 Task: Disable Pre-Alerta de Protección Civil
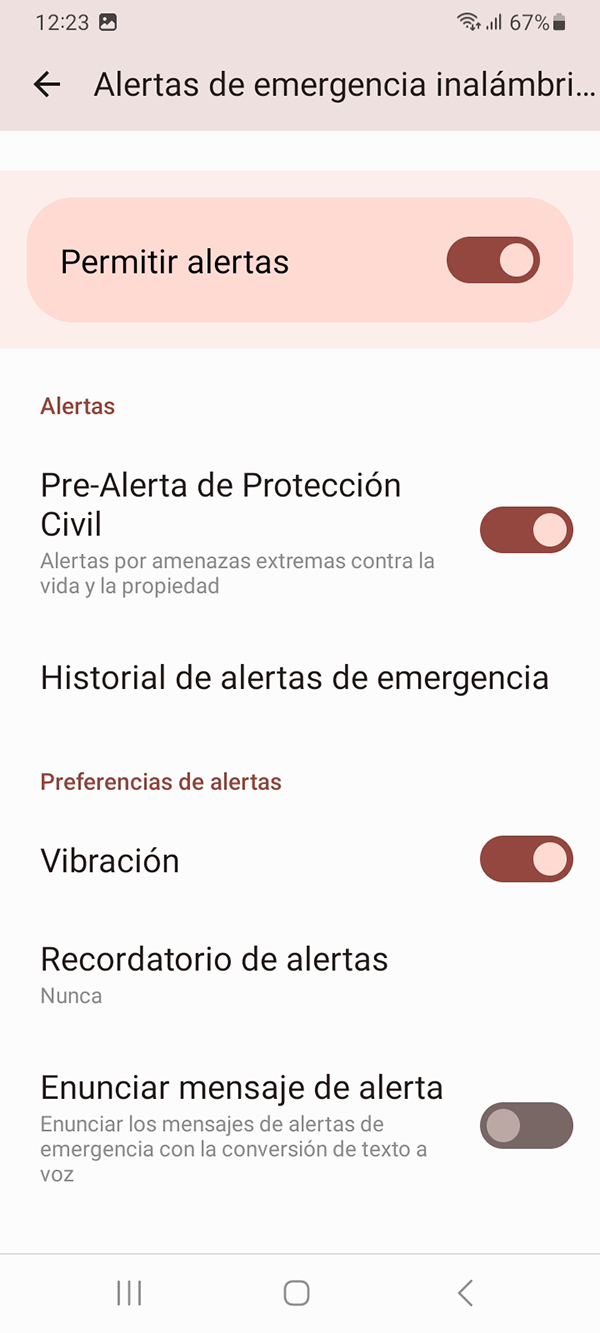pos(526,530)
